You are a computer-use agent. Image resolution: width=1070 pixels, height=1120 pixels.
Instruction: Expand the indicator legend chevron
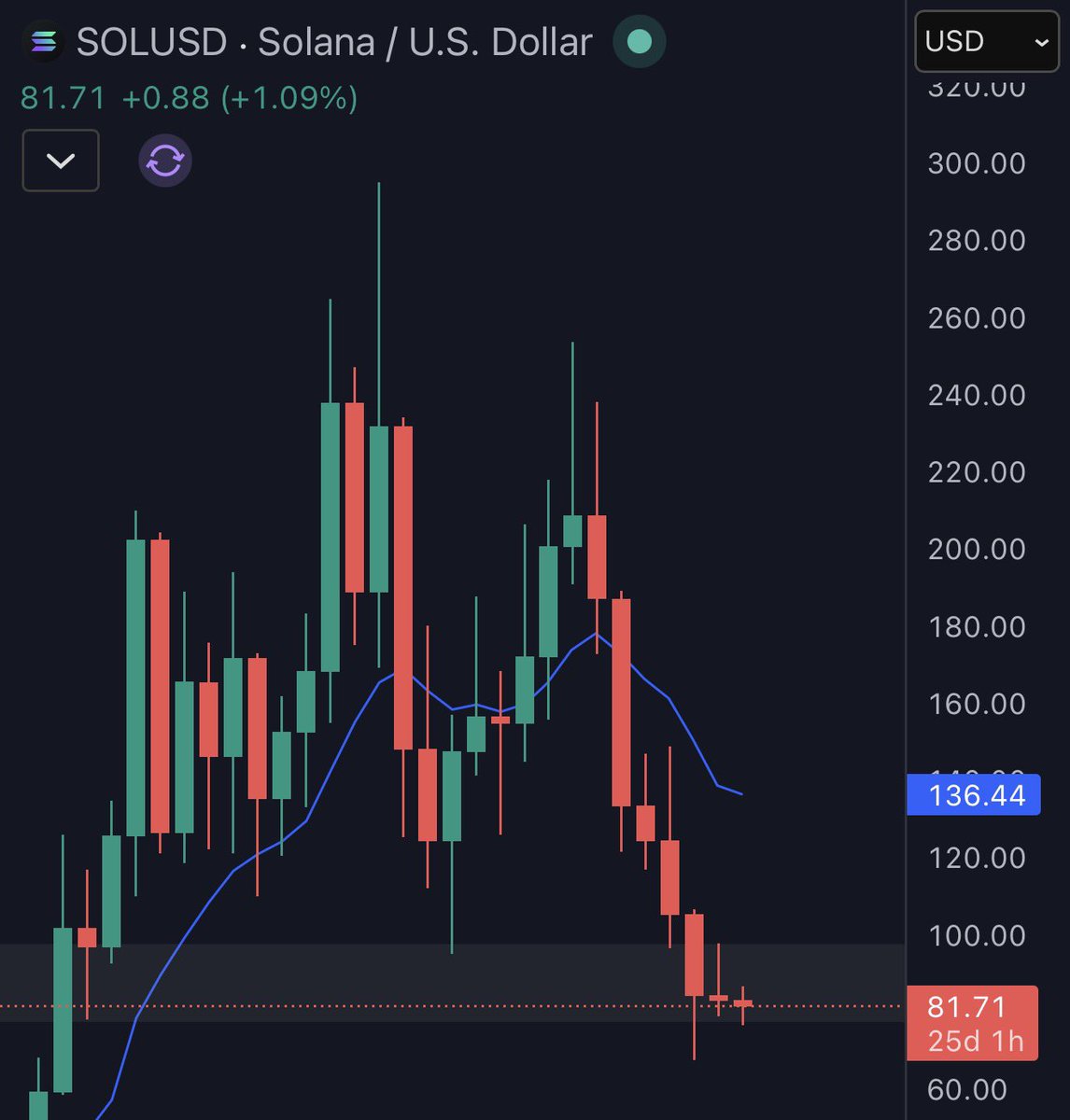click(61, 161)
